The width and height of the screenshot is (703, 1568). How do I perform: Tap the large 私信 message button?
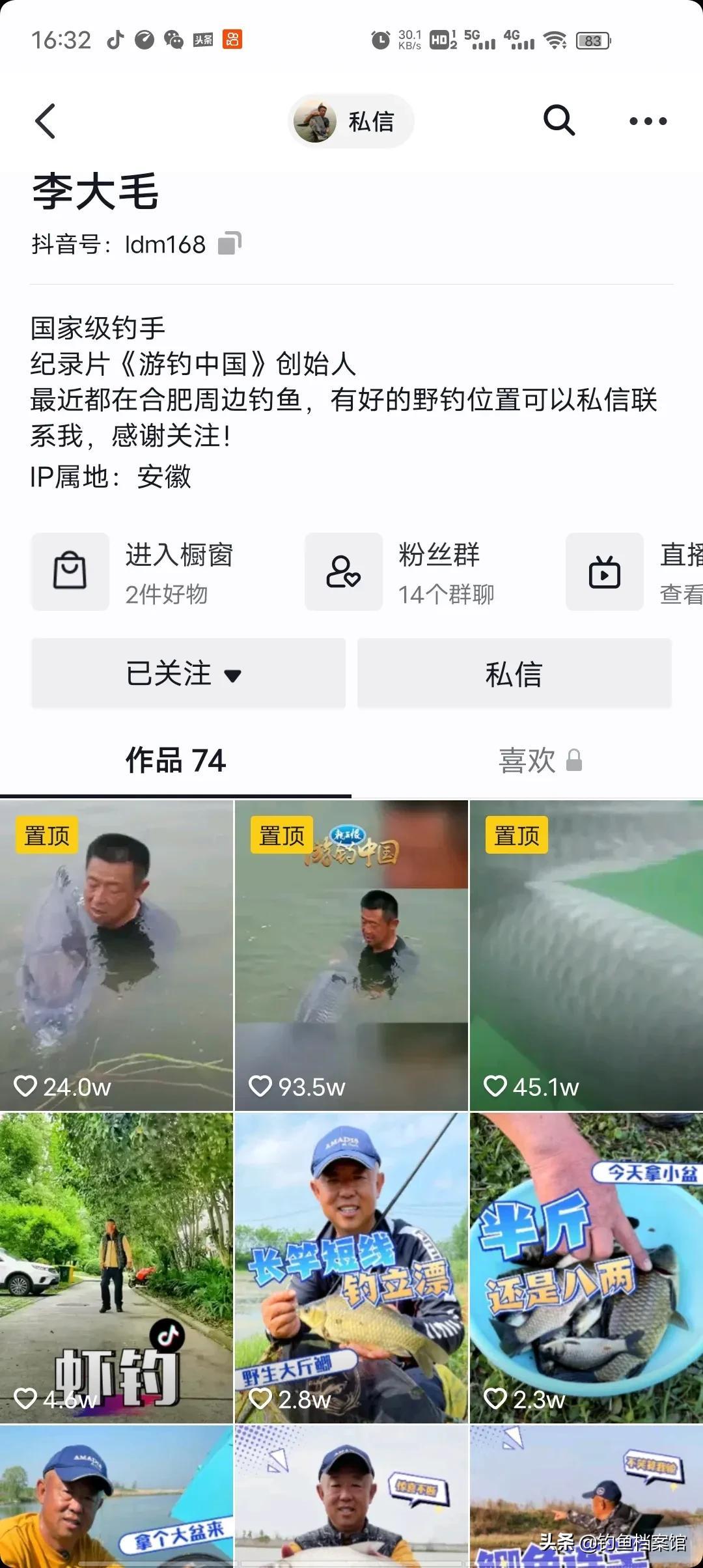[x=514, y=673]
